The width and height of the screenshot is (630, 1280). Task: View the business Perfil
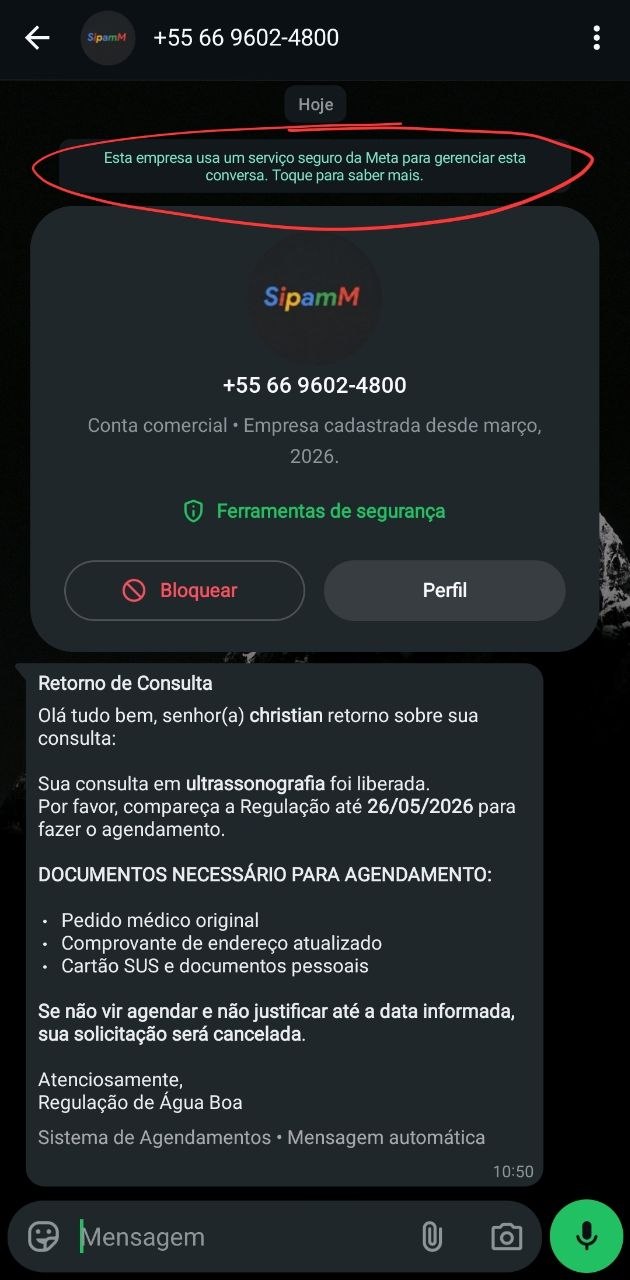click(444, 590)
